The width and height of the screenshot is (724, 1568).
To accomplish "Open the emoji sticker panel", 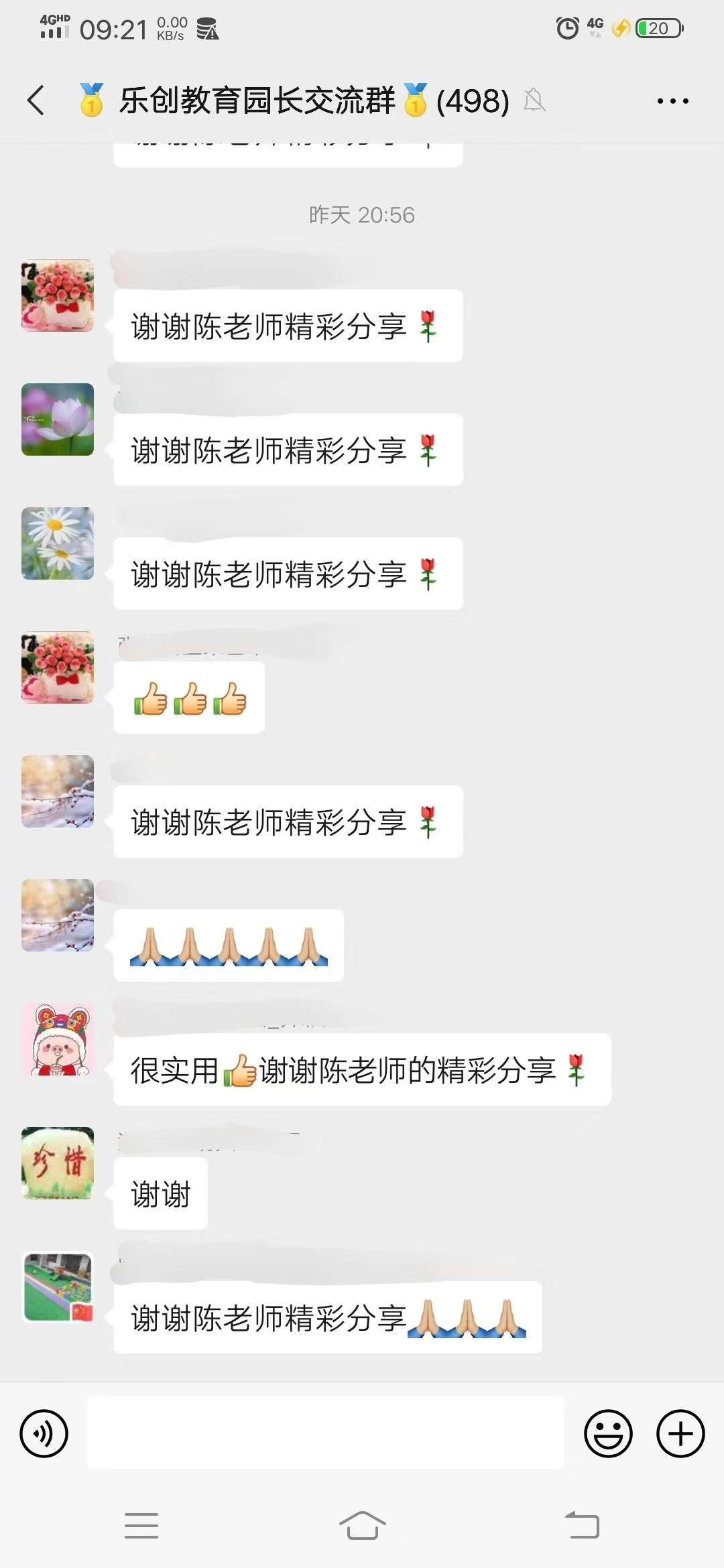I will coord(608,1433).
